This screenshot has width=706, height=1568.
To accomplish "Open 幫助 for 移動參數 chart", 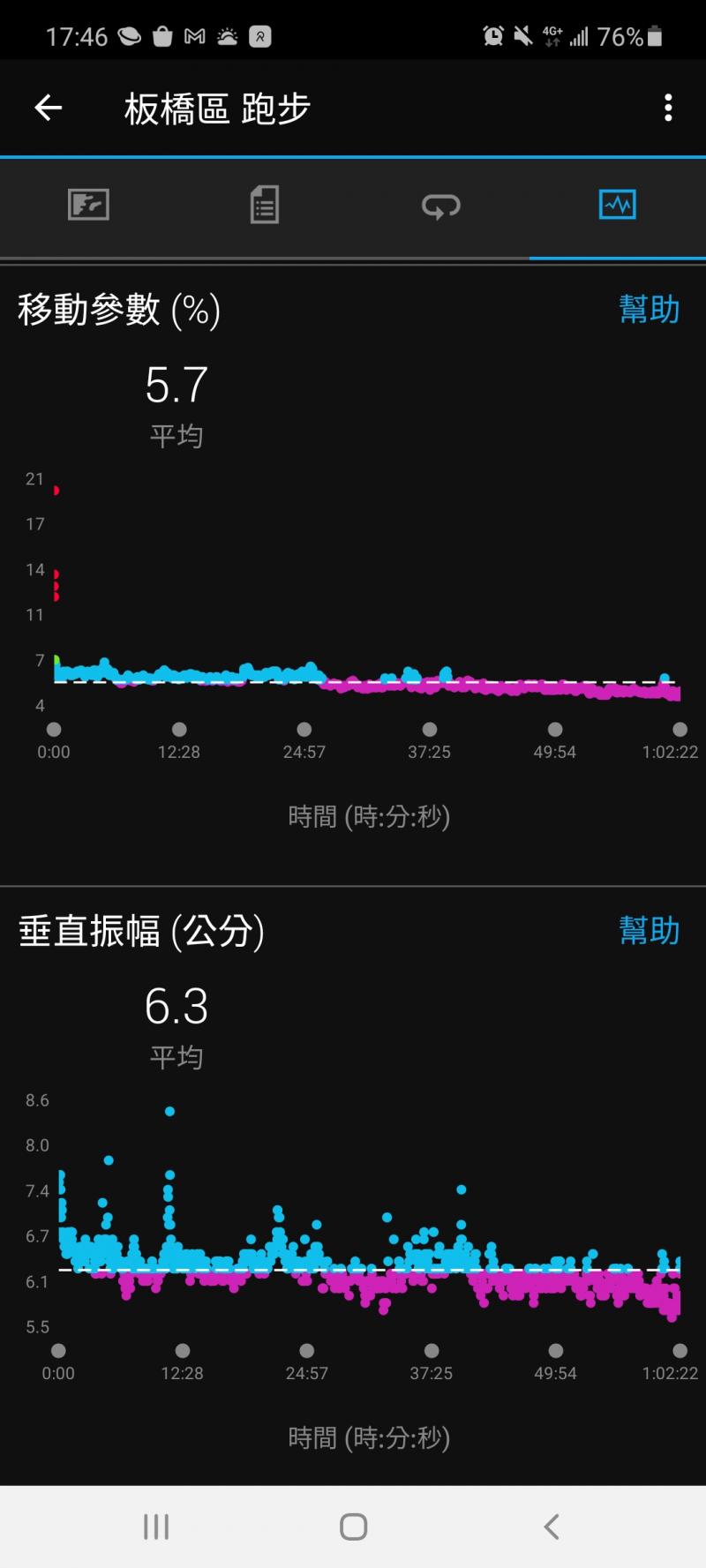I will [x=649, y=310].
